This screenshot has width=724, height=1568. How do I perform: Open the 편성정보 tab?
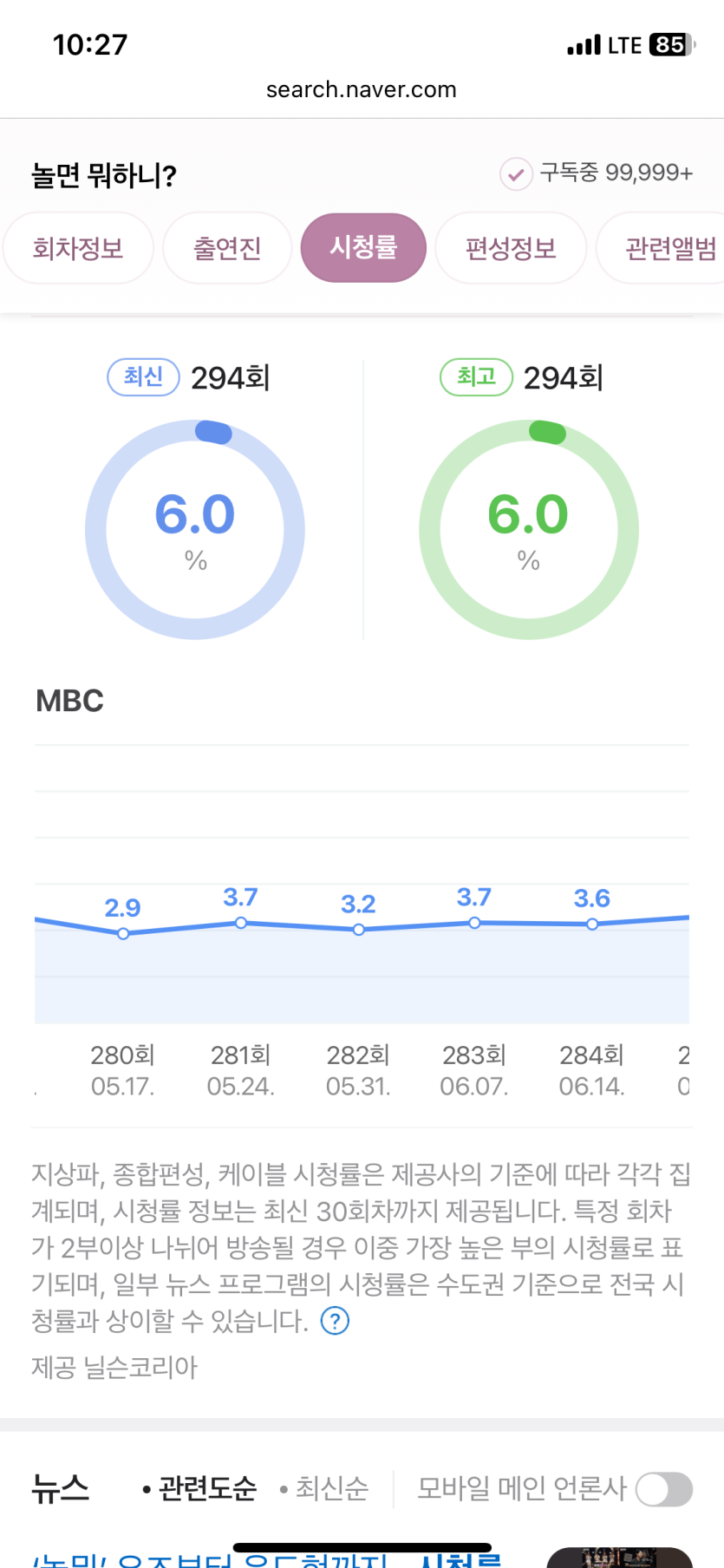pyautogui.click(x=511, y=248)
